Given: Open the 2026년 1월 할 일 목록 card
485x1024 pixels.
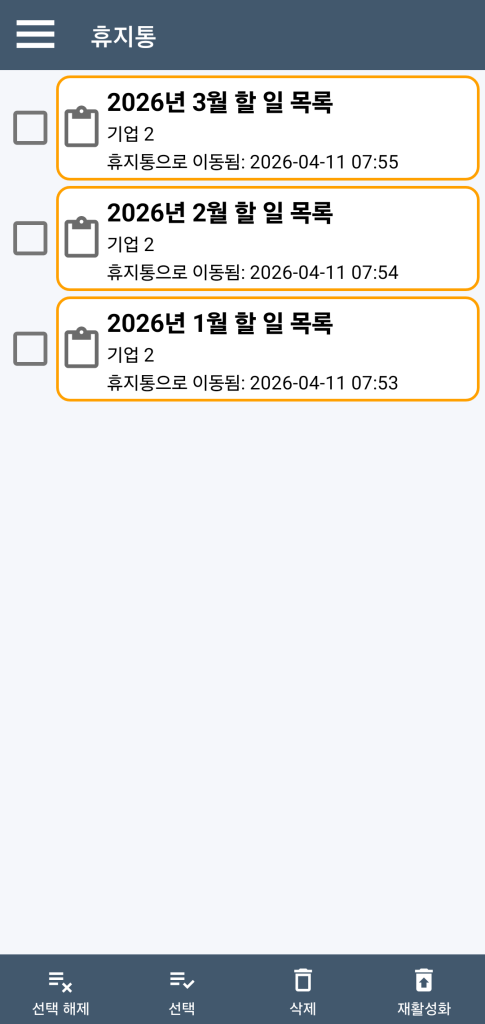Looking at the screenshot, I should [x=268, y=349].
